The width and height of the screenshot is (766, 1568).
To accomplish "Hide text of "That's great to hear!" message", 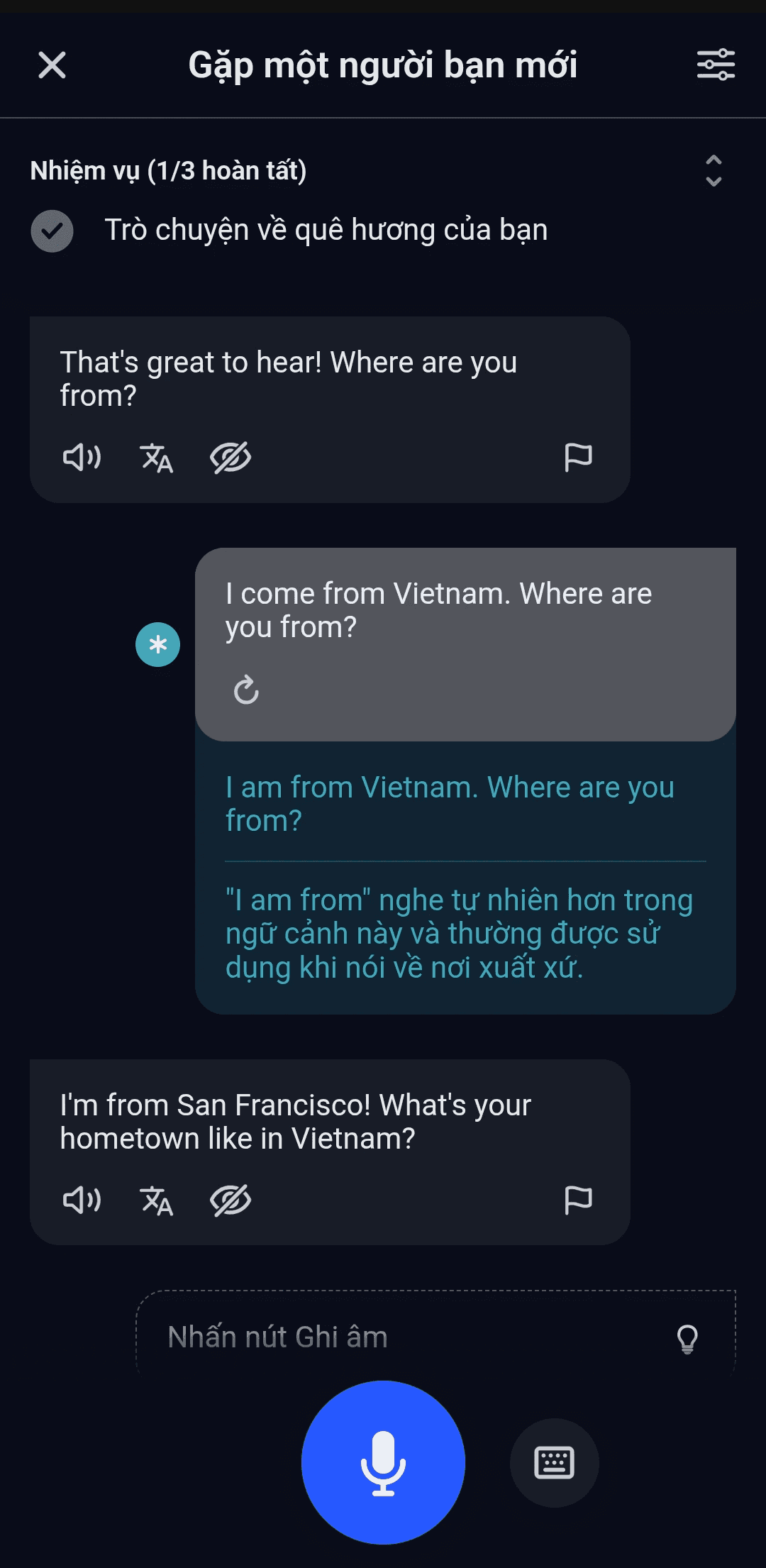I will pos(231,457).
